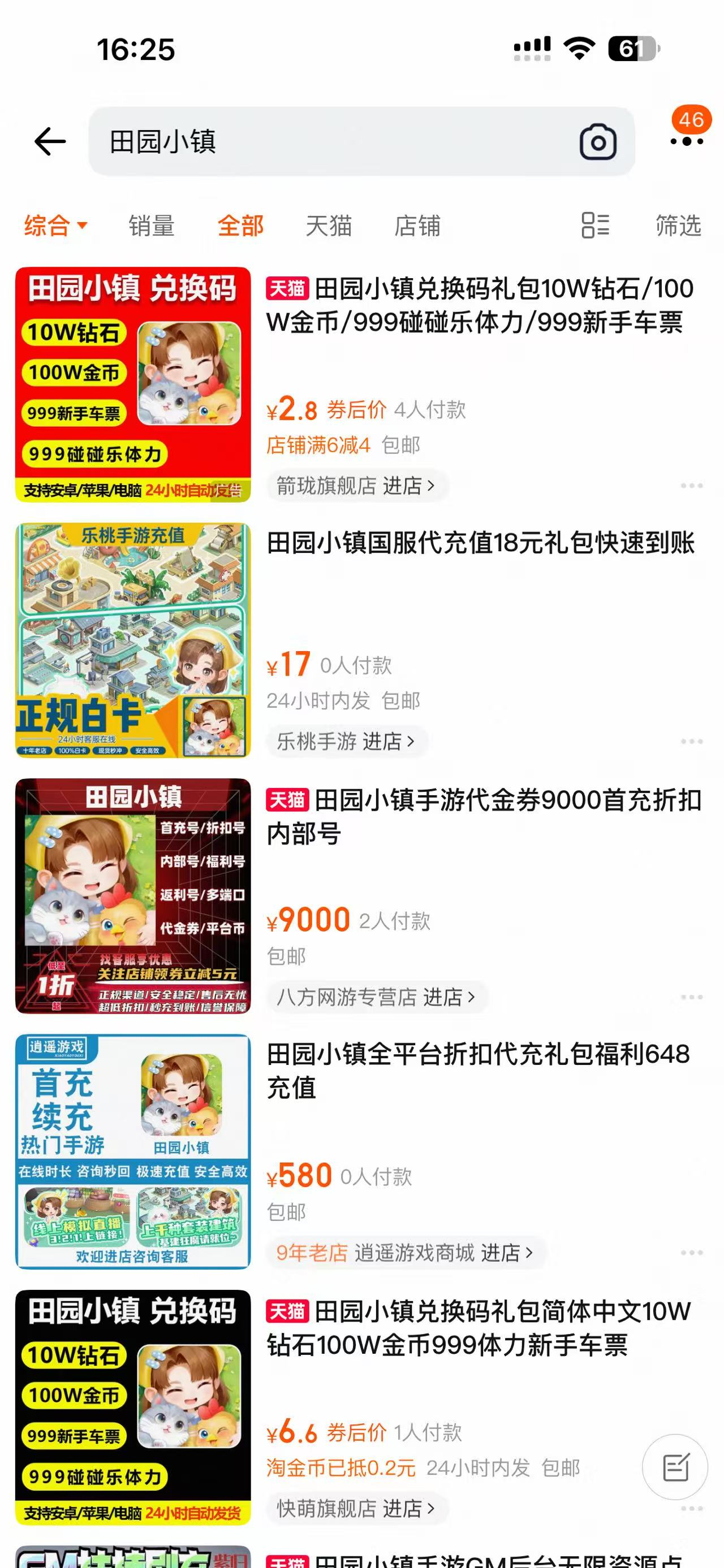The width and height of the screenshot is (724, 1568).
Task: Enter 乐桃手游 shop
Action: [x=346, y=742]
